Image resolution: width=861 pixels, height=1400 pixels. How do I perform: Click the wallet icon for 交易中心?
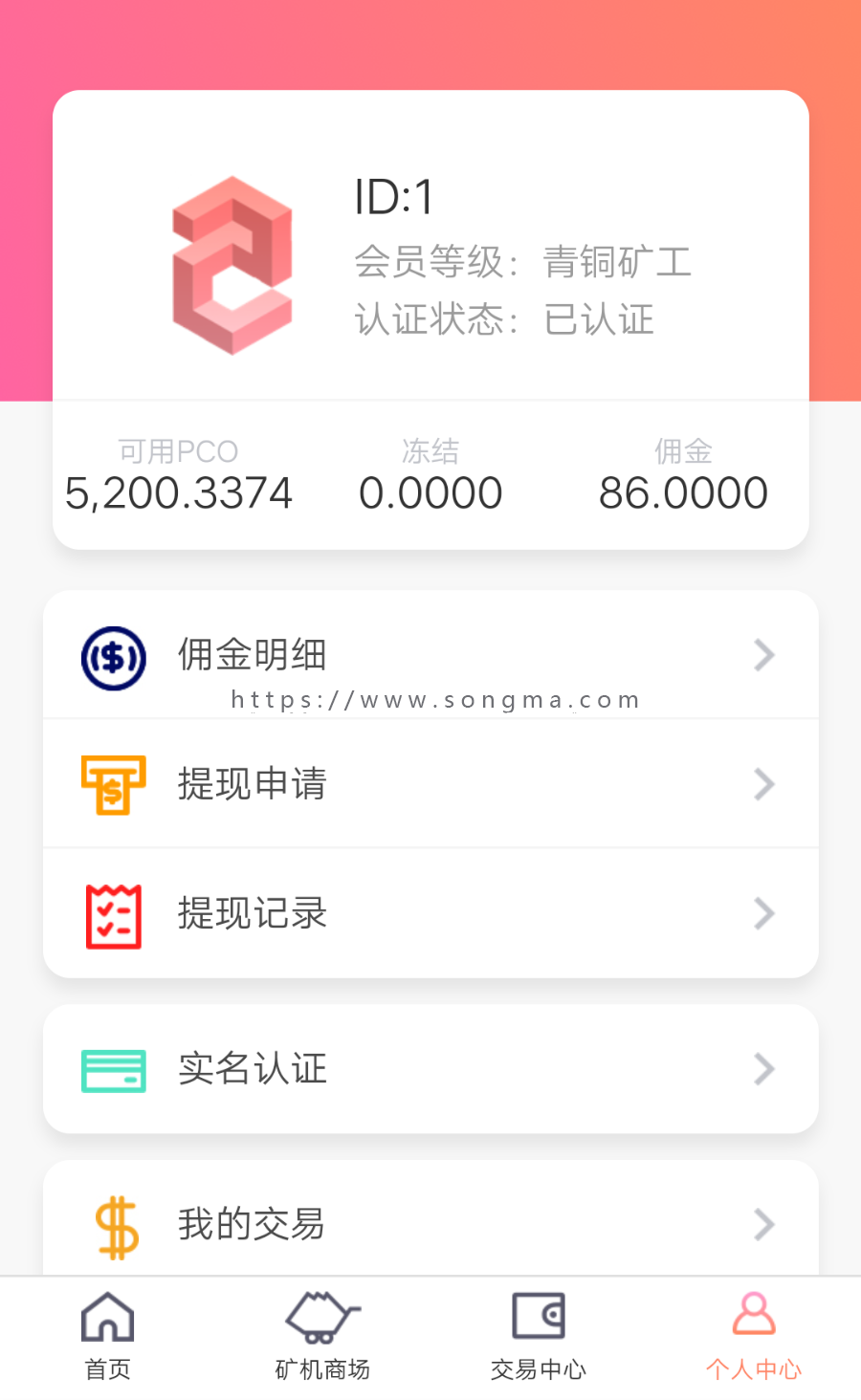538,1316
